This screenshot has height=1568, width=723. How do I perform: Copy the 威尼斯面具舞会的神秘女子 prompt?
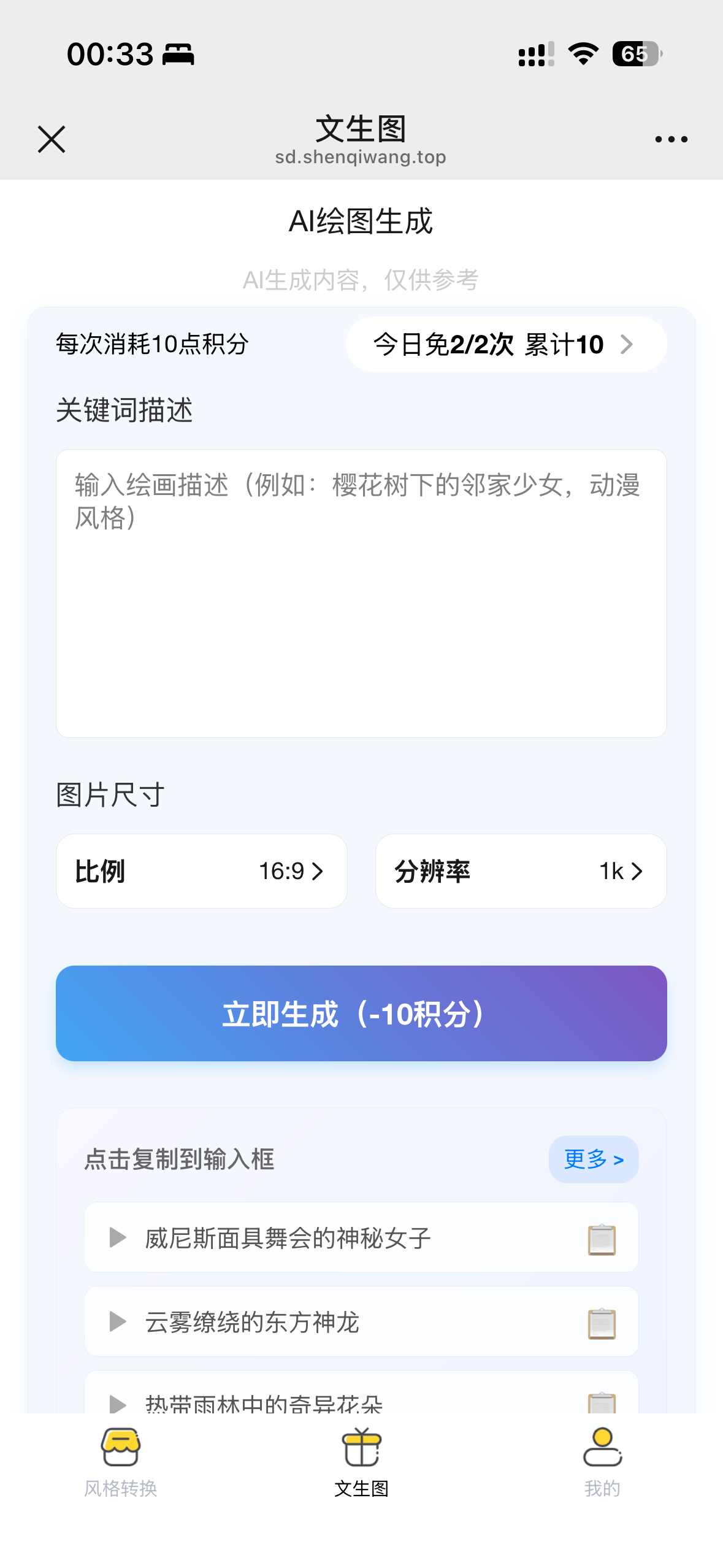(x=602, y=1239)
